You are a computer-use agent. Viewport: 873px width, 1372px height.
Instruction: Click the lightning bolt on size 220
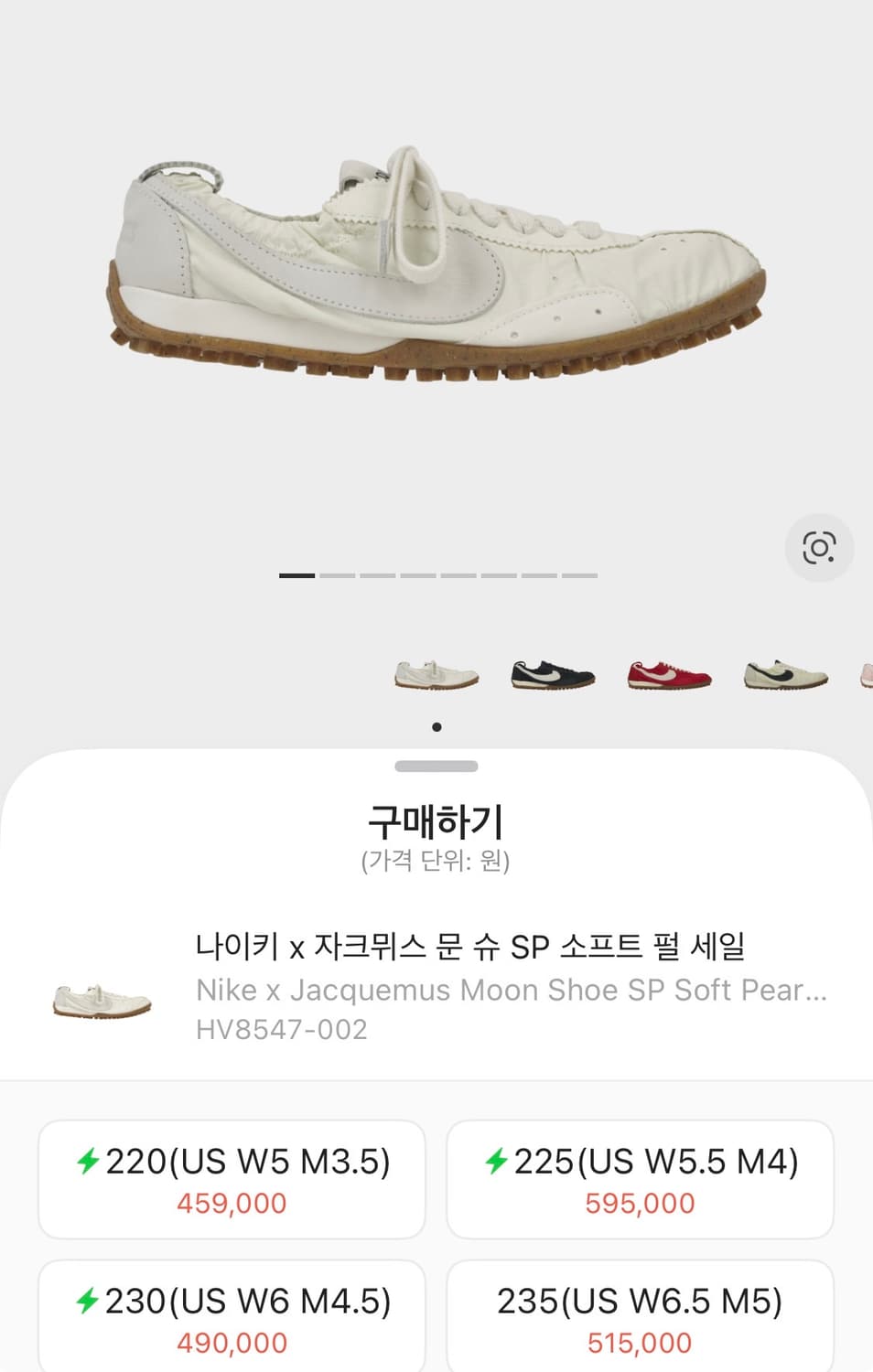pyautogui.click(x=89, y=1163)
